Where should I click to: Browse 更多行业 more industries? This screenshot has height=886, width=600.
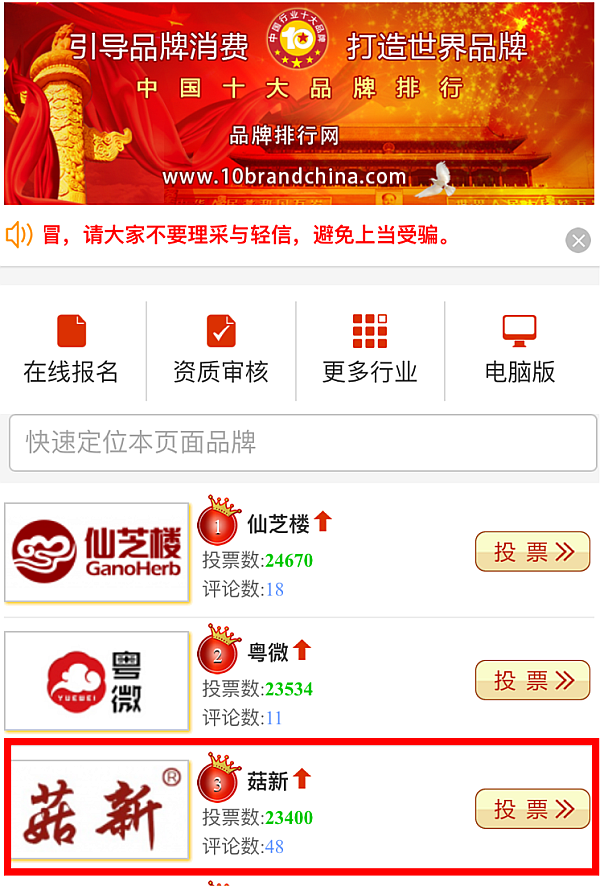pos(370,349)
